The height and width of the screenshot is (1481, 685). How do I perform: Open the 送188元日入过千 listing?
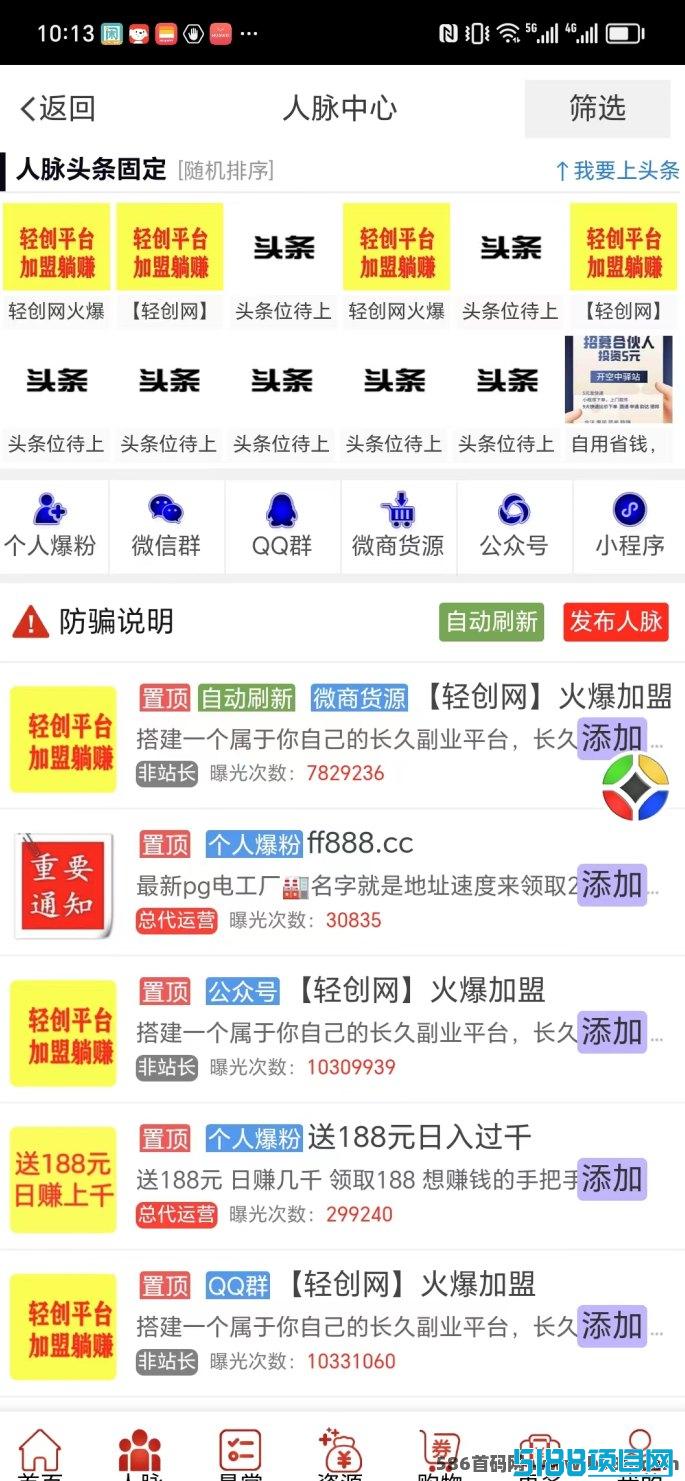click(x=418, y=1137)
